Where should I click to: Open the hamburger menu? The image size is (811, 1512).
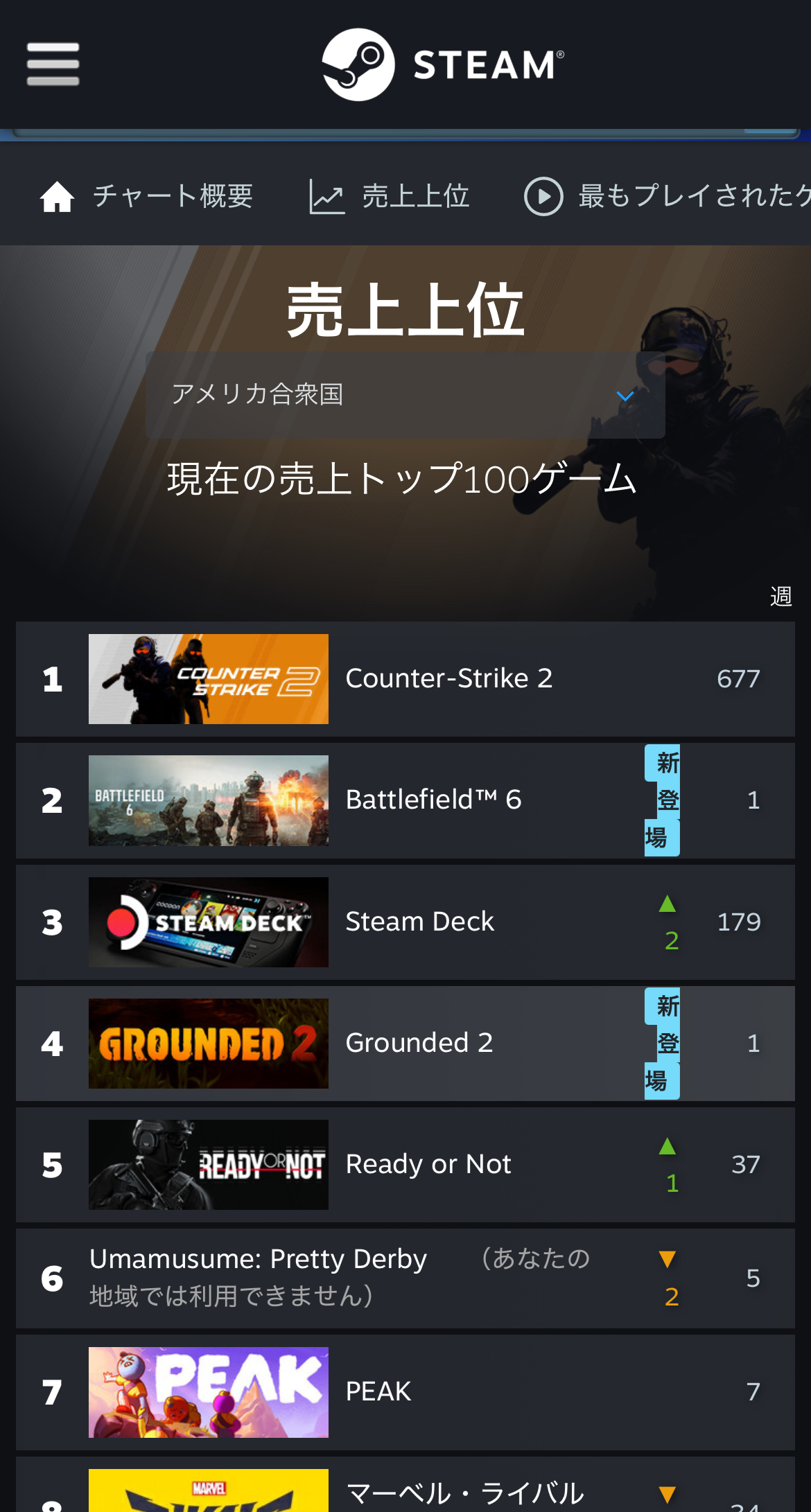point(53,64)
